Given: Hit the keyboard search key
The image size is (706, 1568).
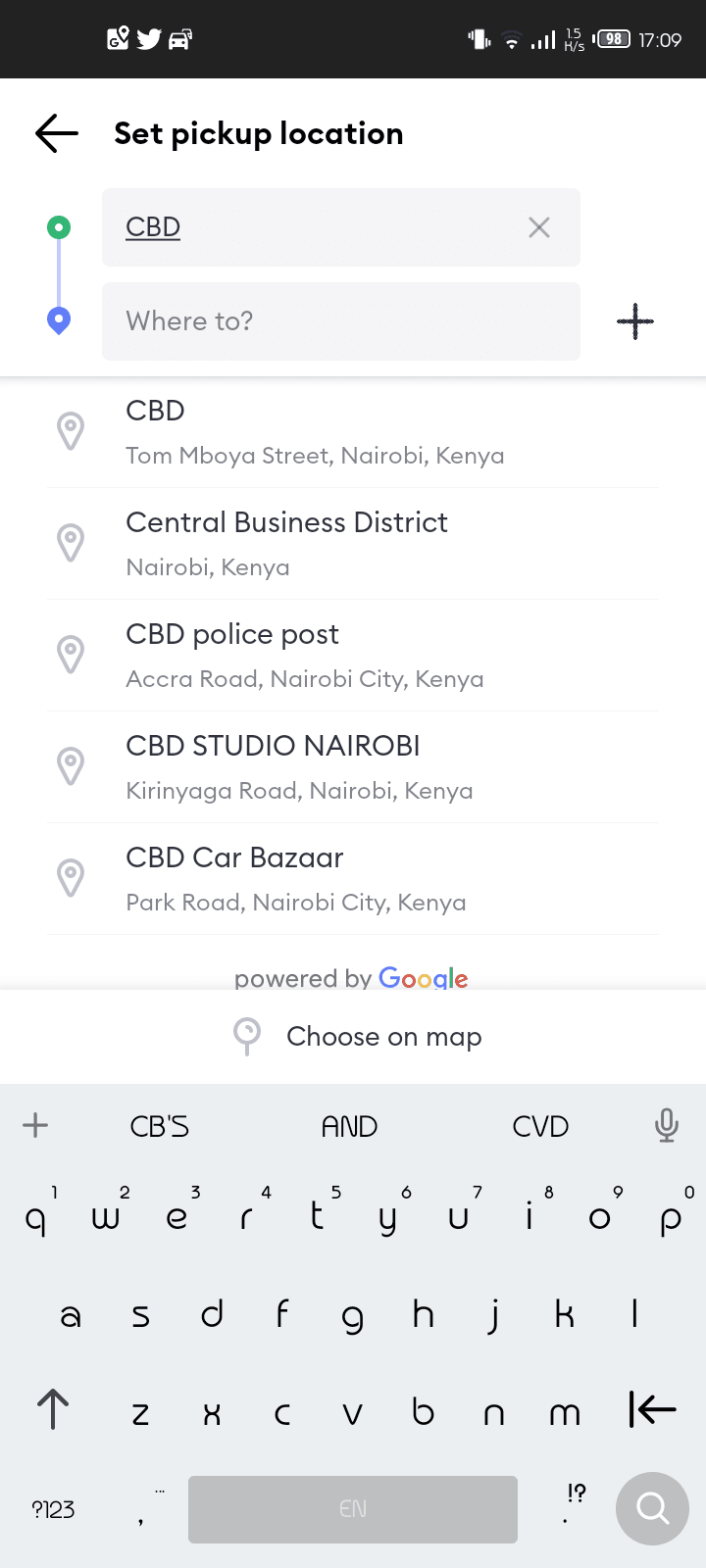Looking at the screenshot, I should tap(652, 1508).
